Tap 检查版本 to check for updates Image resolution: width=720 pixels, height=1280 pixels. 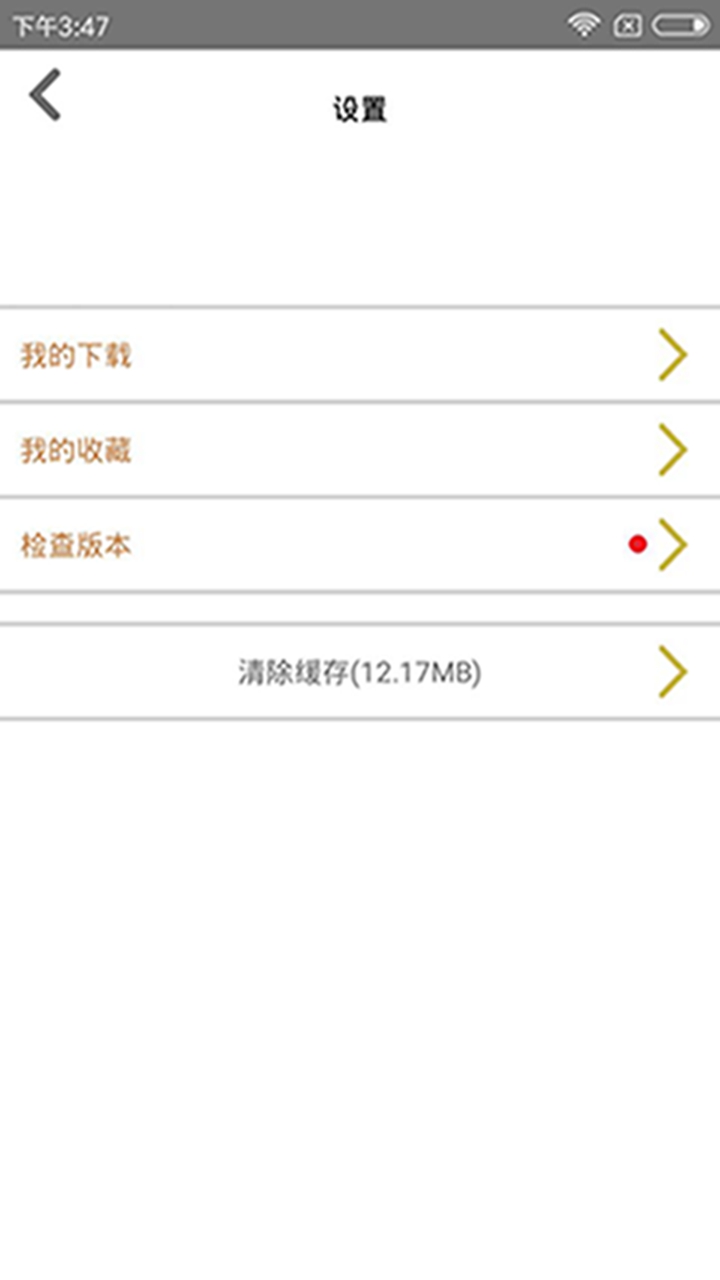click(x=360, y=545)
